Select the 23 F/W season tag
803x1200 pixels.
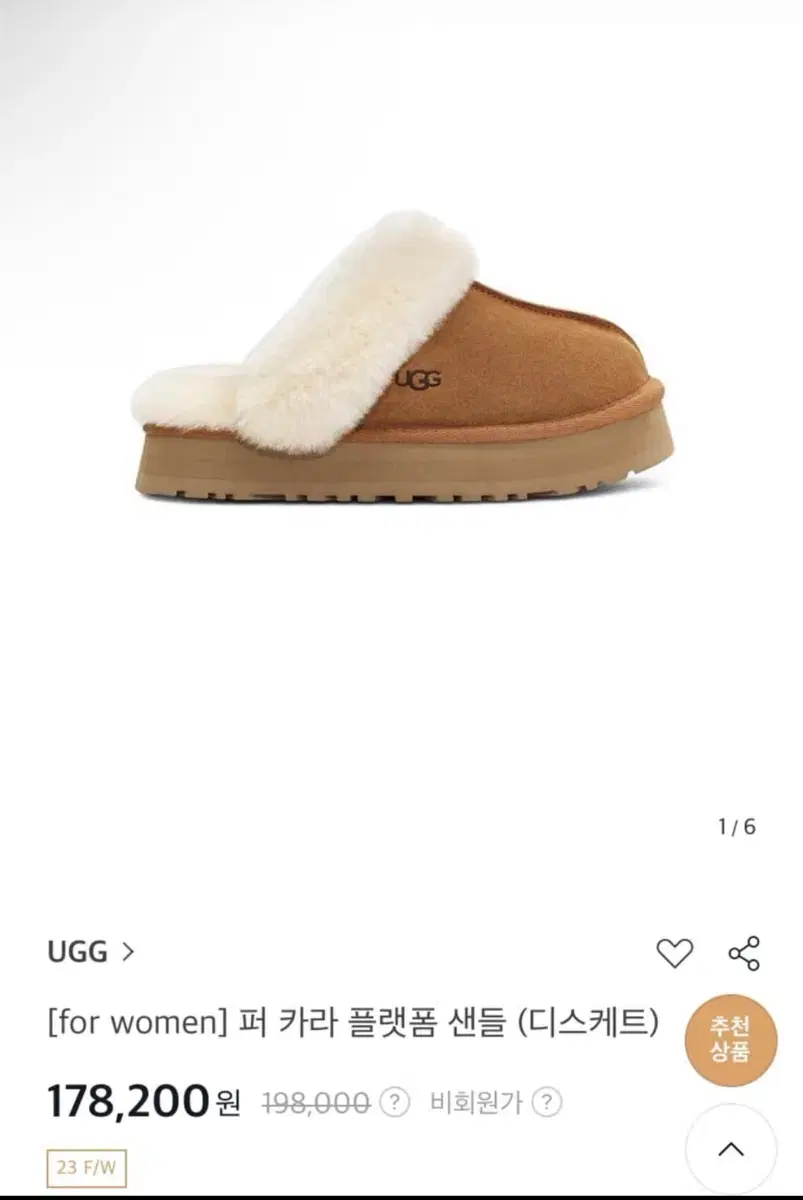86,1165
